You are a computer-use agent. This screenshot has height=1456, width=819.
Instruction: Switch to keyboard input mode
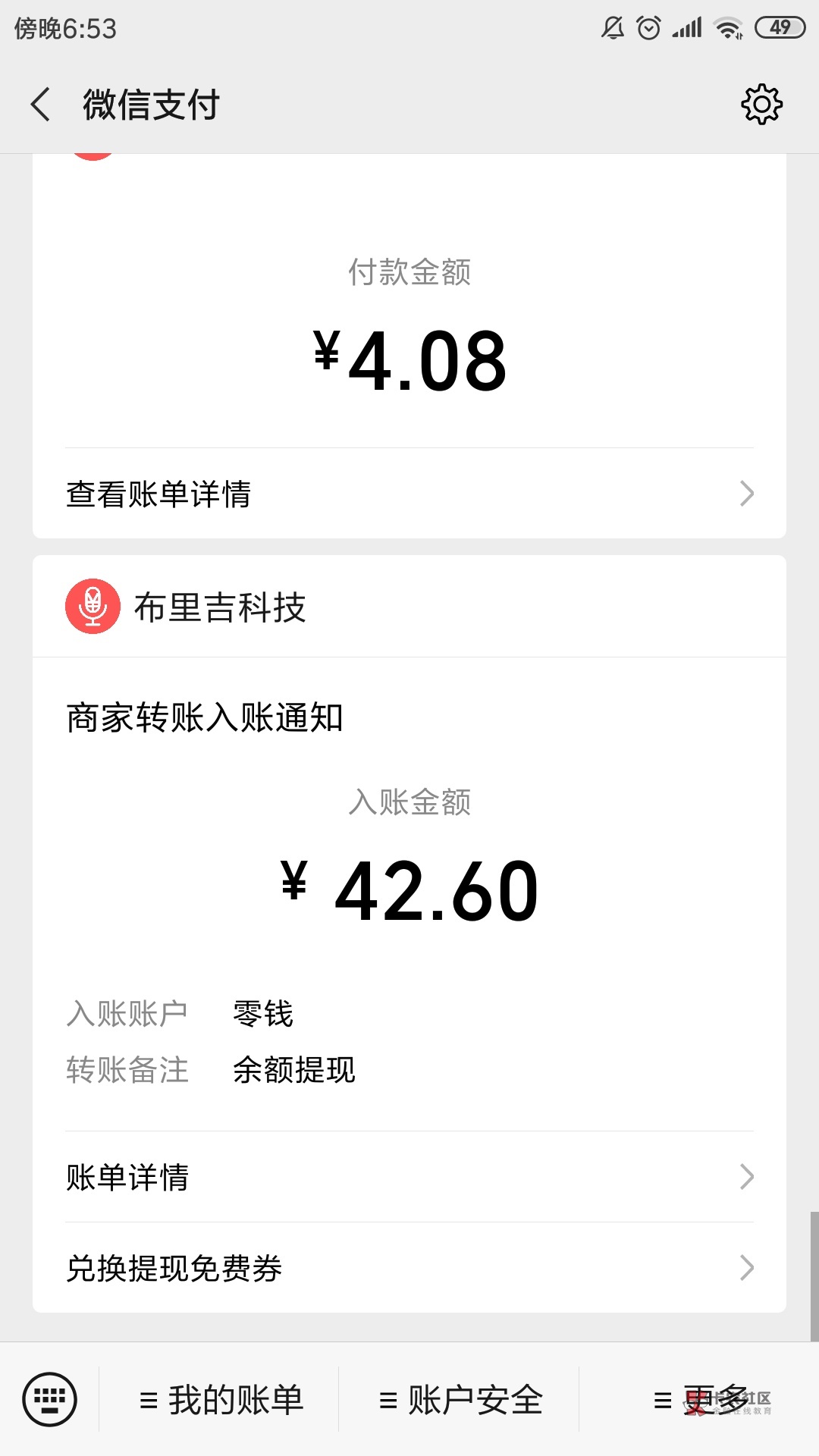pyautogui.click(x=50, y=1399)
